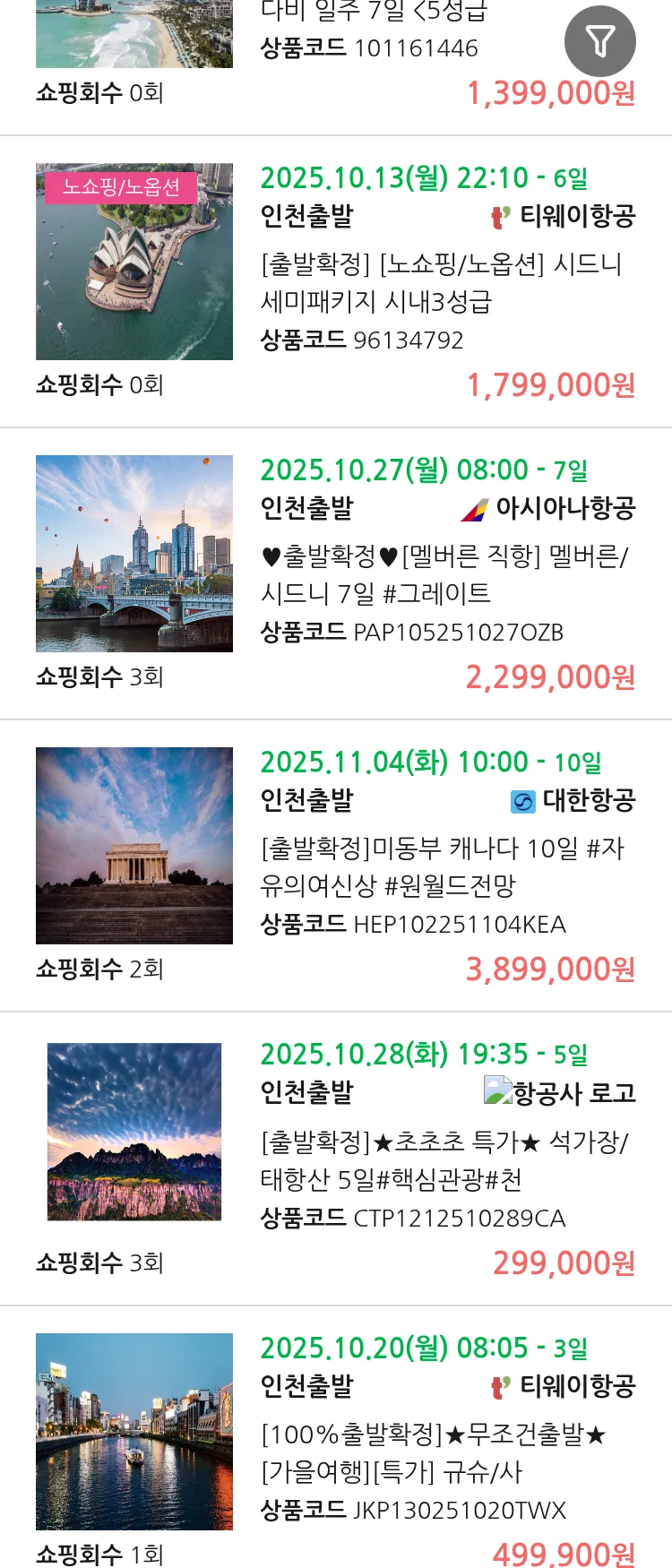Viewport: 672px width, 1568px height.
Task: View the 멜버른/시드니 7일 아시아나항공 package
Action: pyautogui.click(x=444, y=575)
